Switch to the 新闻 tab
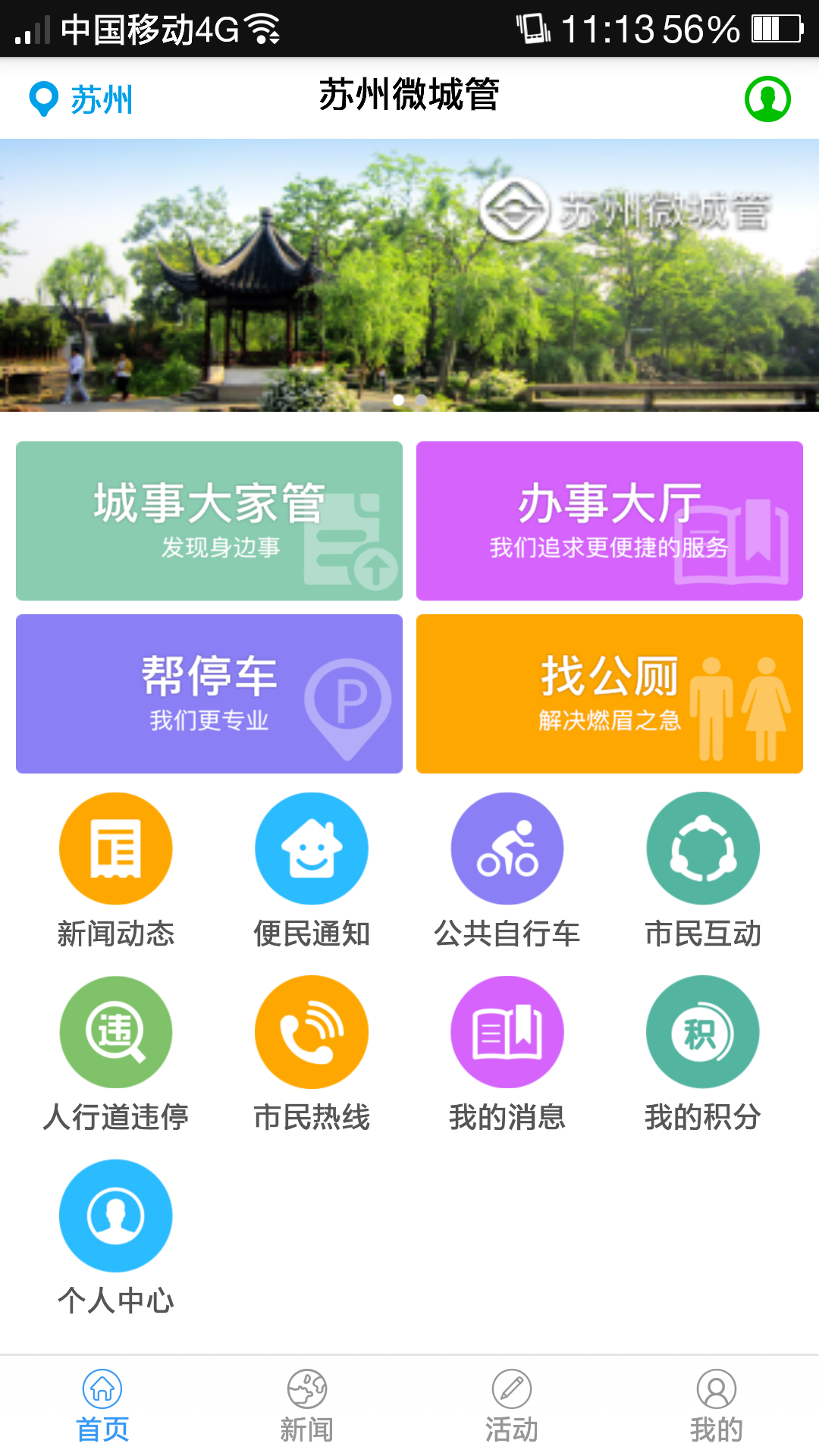Viewport: 819px width, 1456px height. 307,1407
